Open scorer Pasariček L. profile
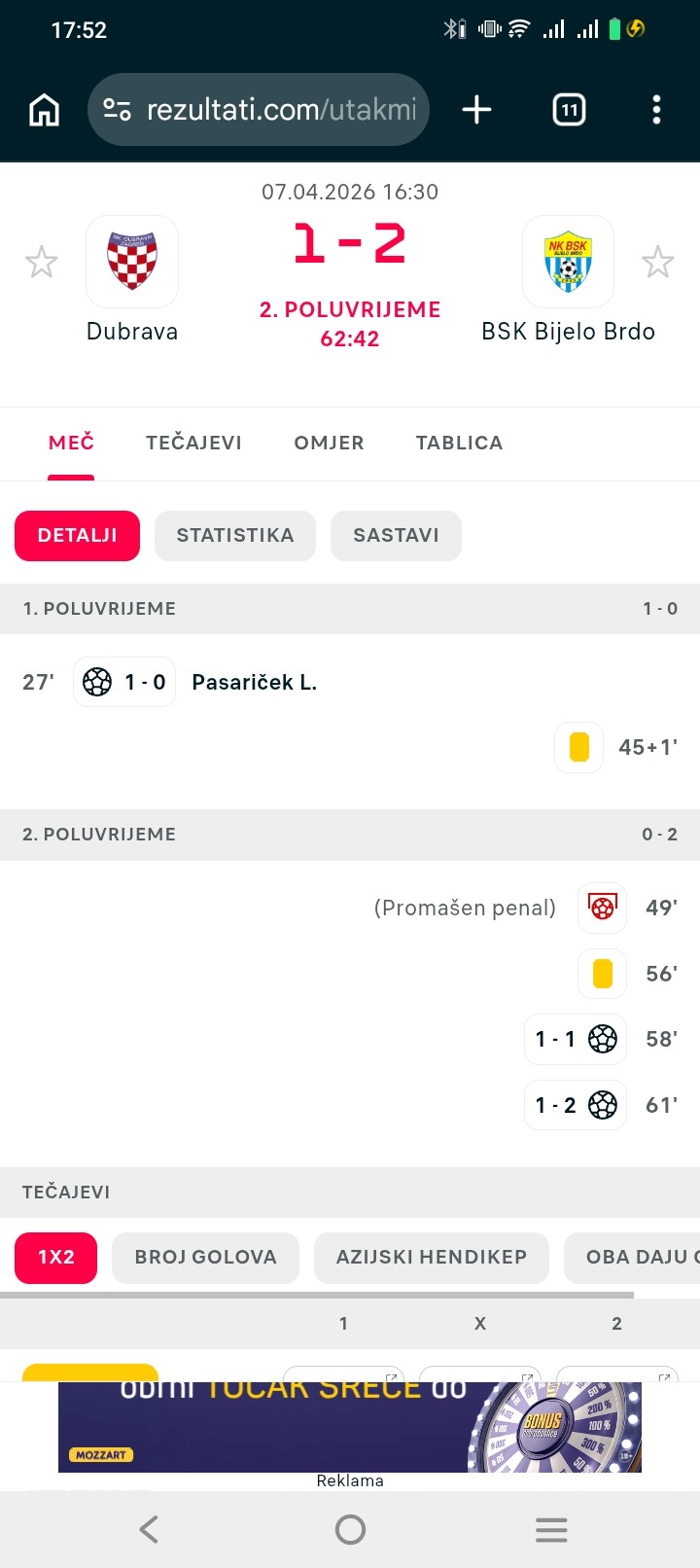 (x=254, y=682)
